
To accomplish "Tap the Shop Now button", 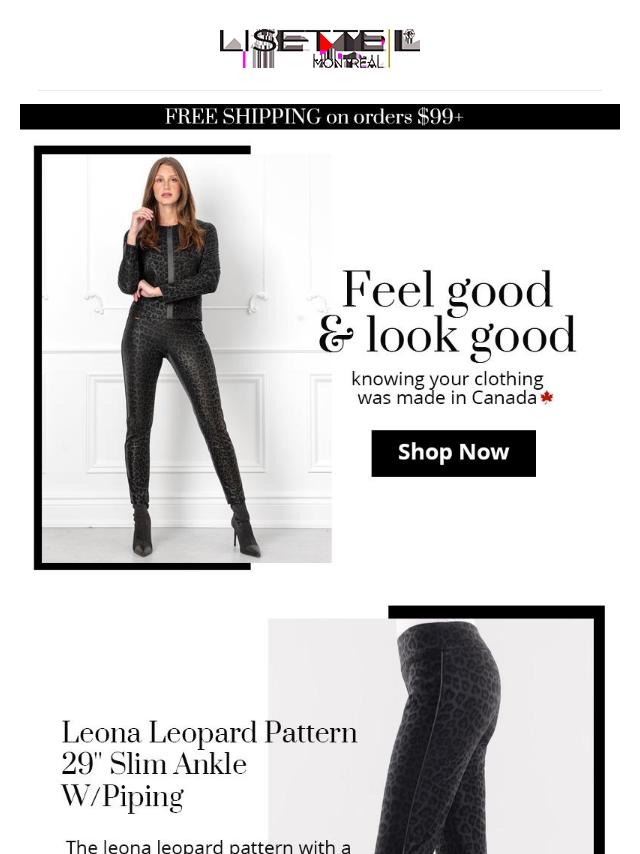I will pos(453,453).
